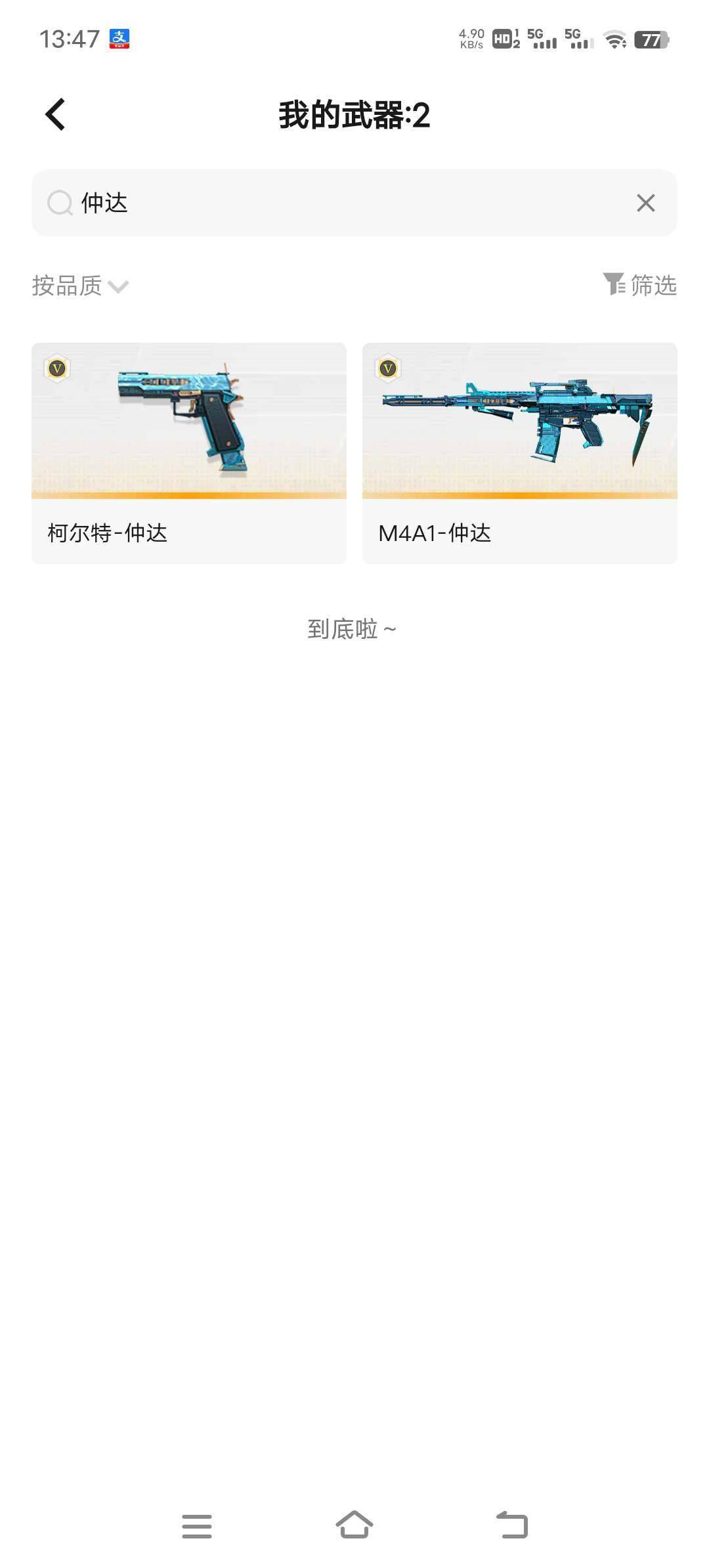Clear the 仲达 search text with X

point(645,204)
